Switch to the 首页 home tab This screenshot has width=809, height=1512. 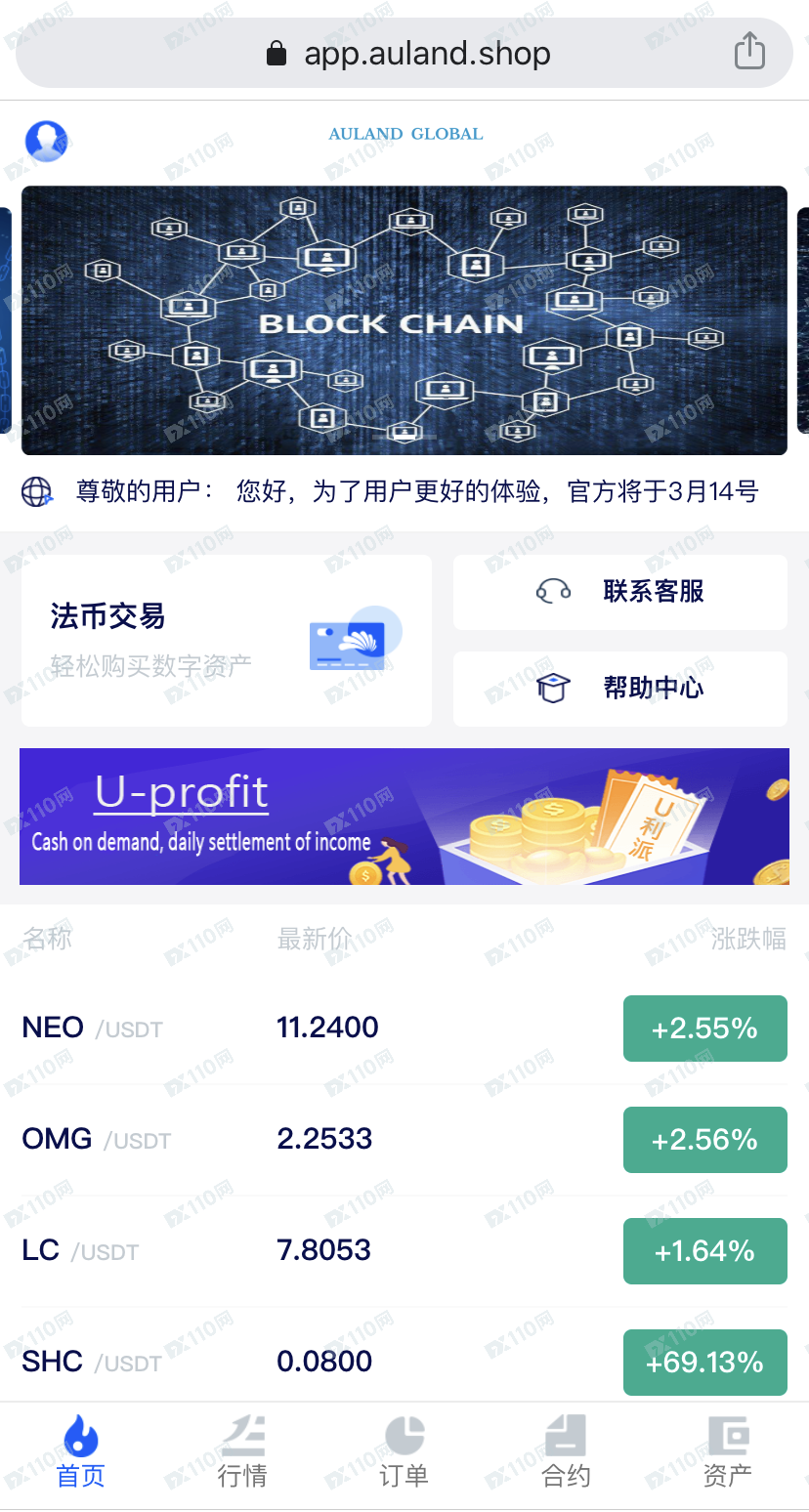[80, 1453]
